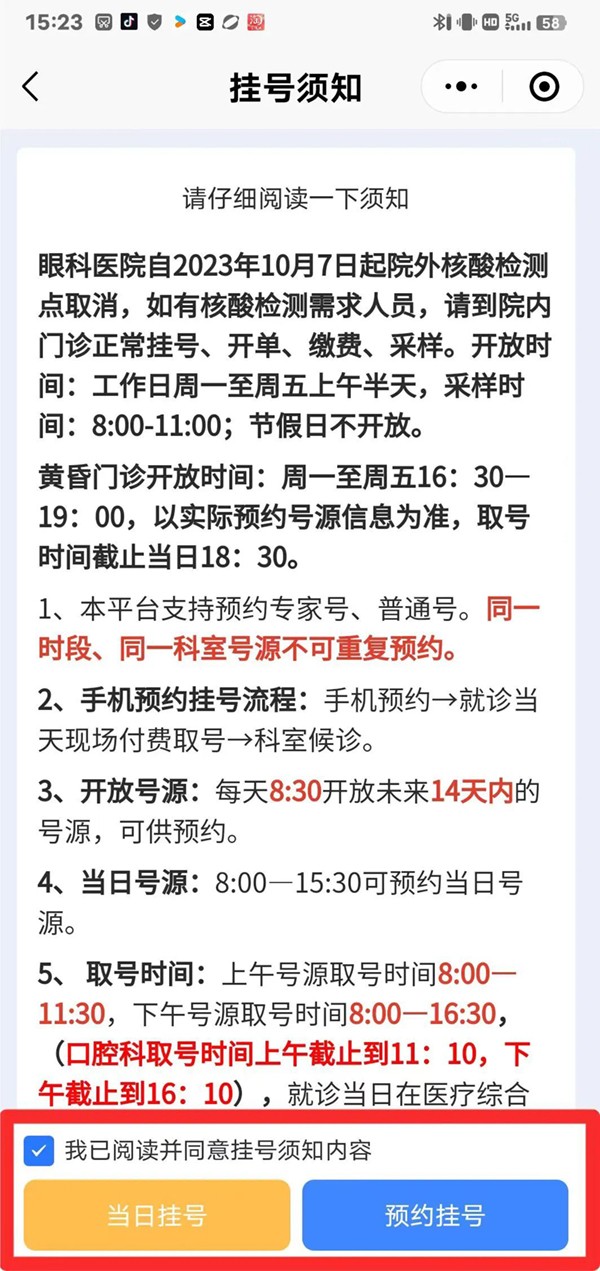Close the mini program with the circle icon

pos(544,88)
